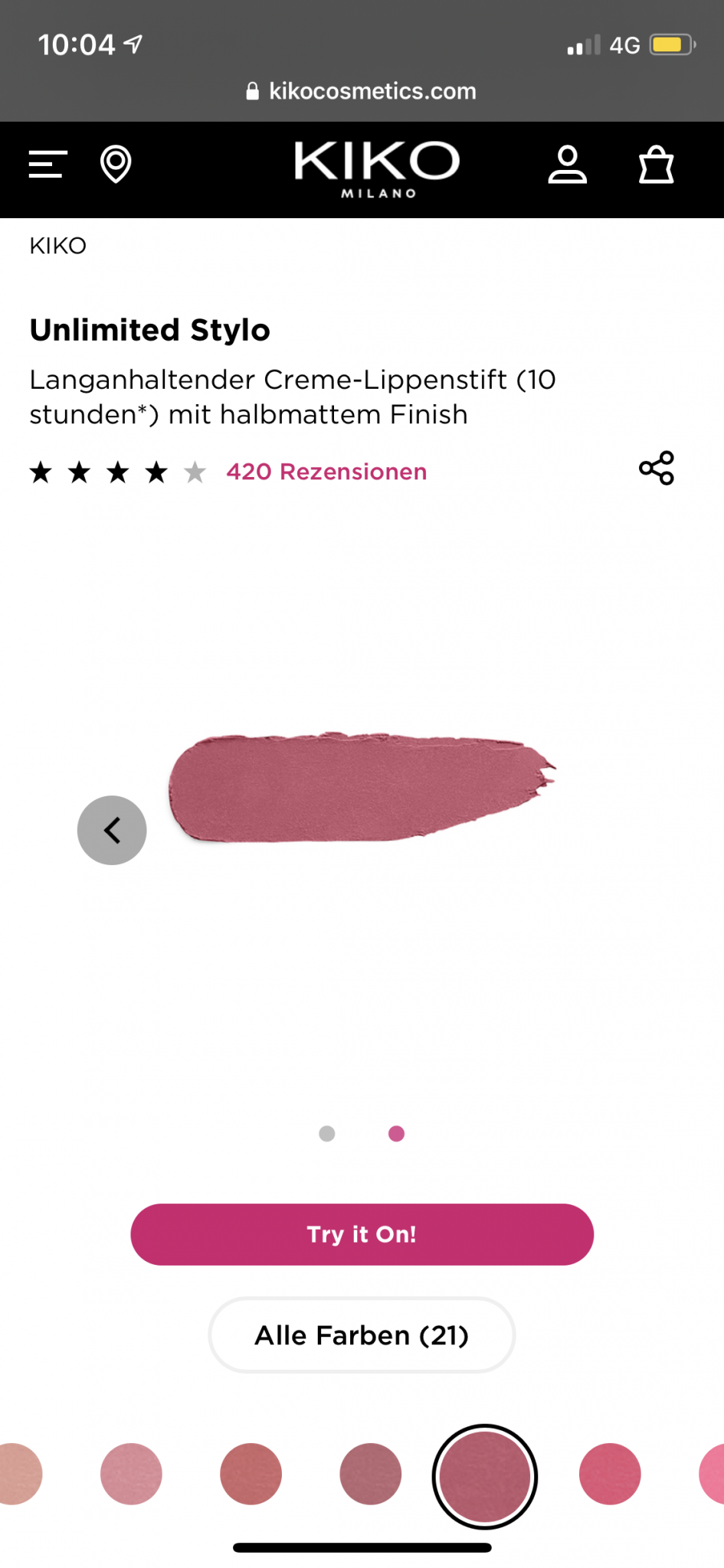Viewport: 724px width, 1568px height.
Task: Share this product
Action: [x=656, y=468]
